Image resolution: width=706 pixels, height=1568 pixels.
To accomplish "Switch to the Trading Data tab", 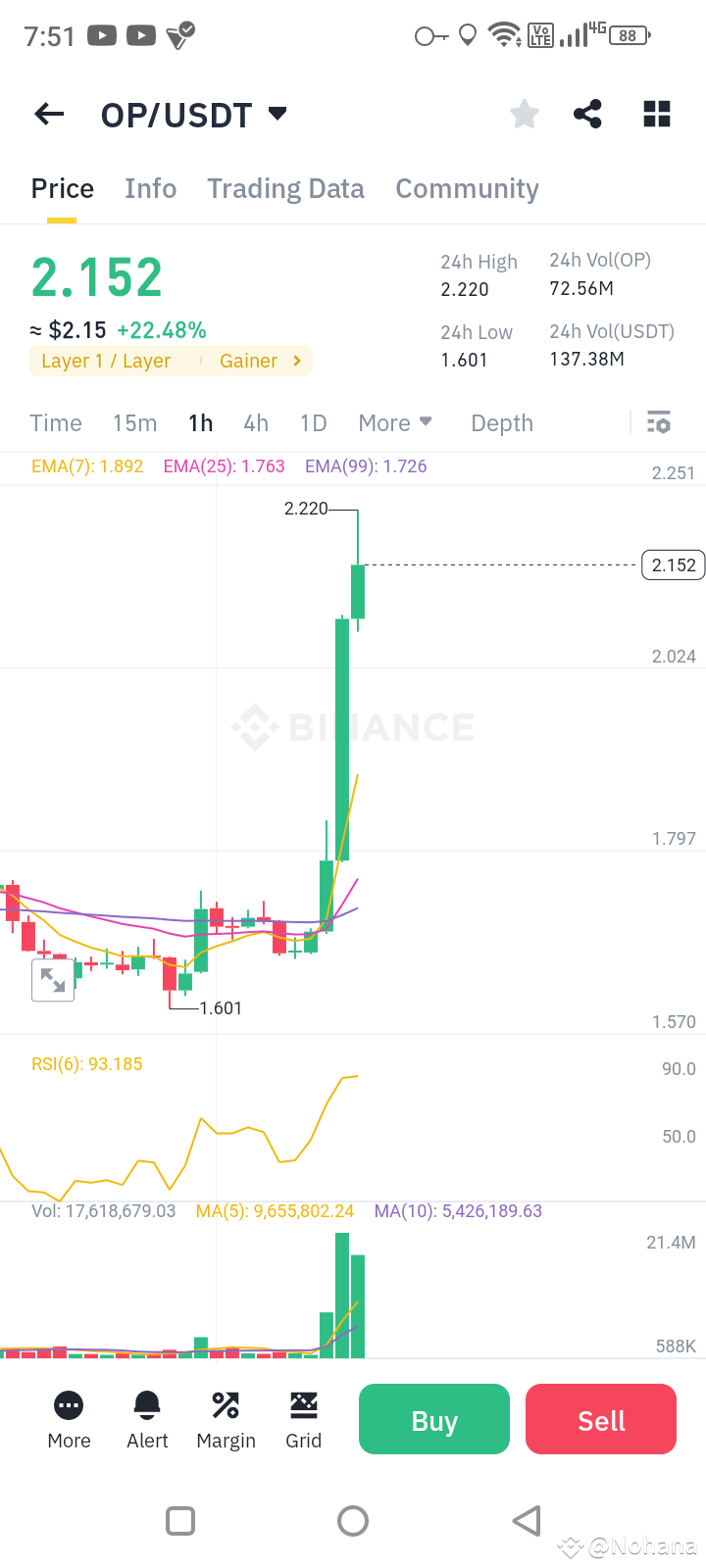I will click(x=285, y=188).
